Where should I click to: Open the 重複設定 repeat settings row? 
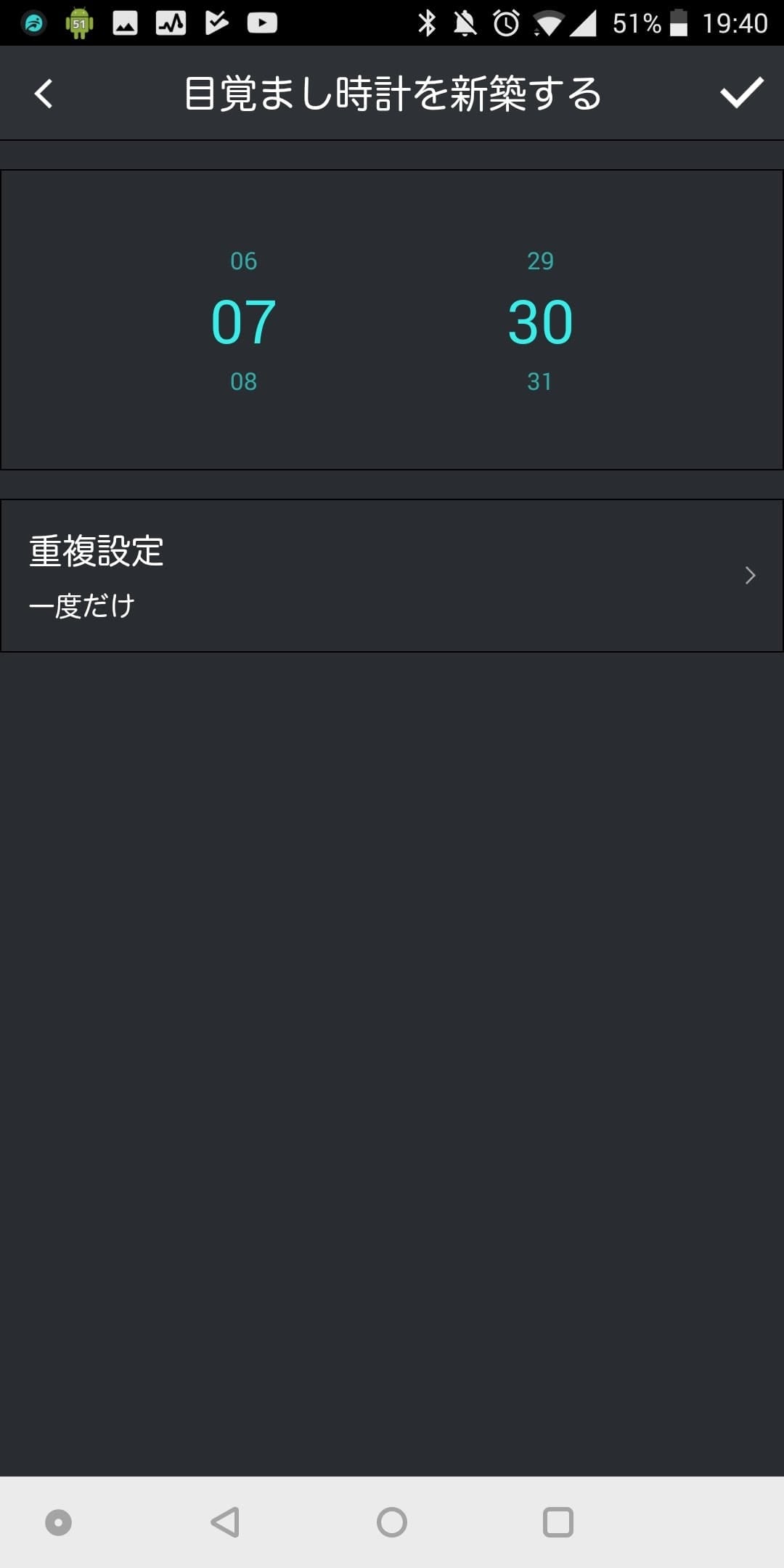pyautogui.click(x=392, y=576)
